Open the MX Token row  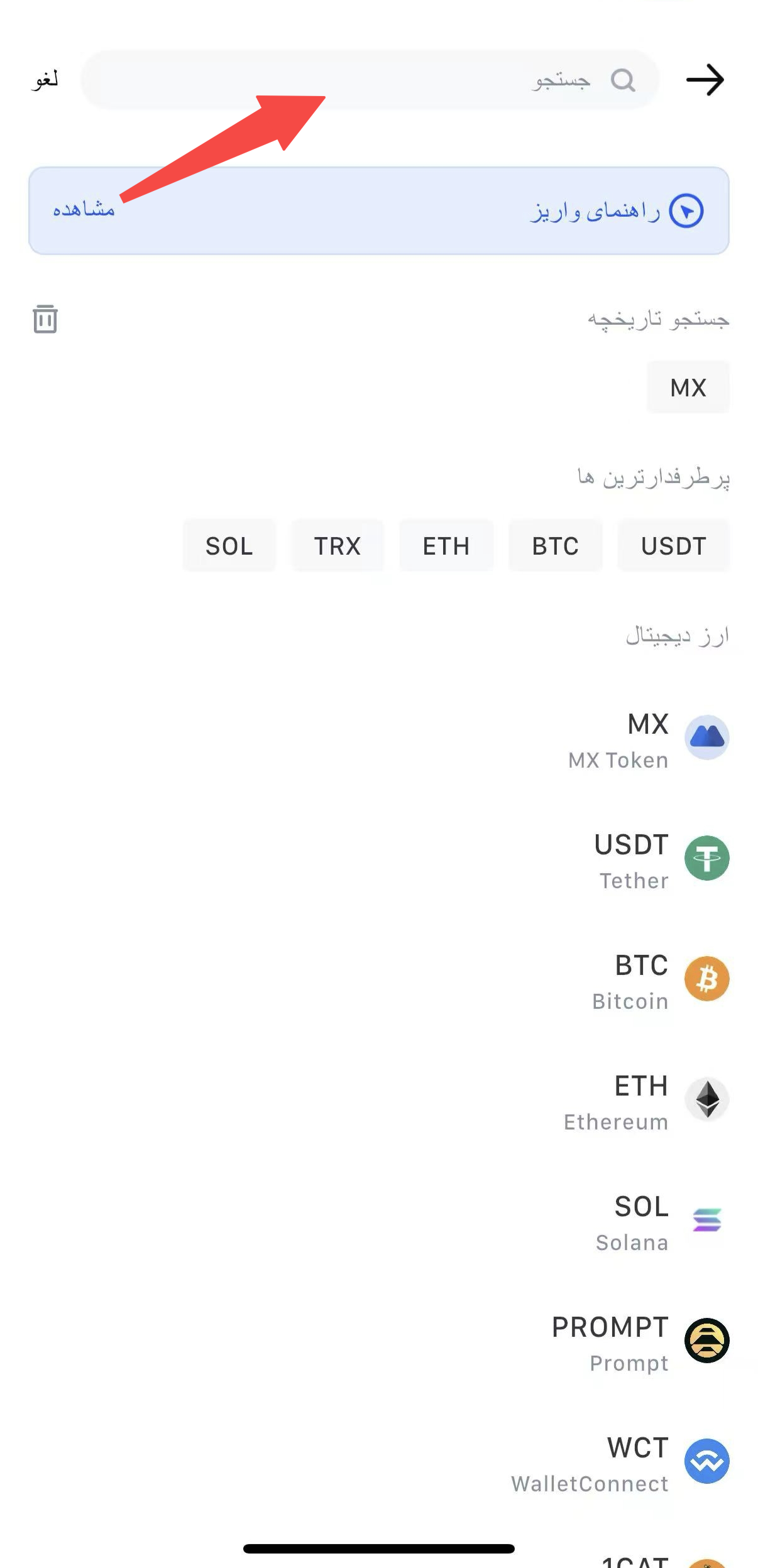click(379, 739)
